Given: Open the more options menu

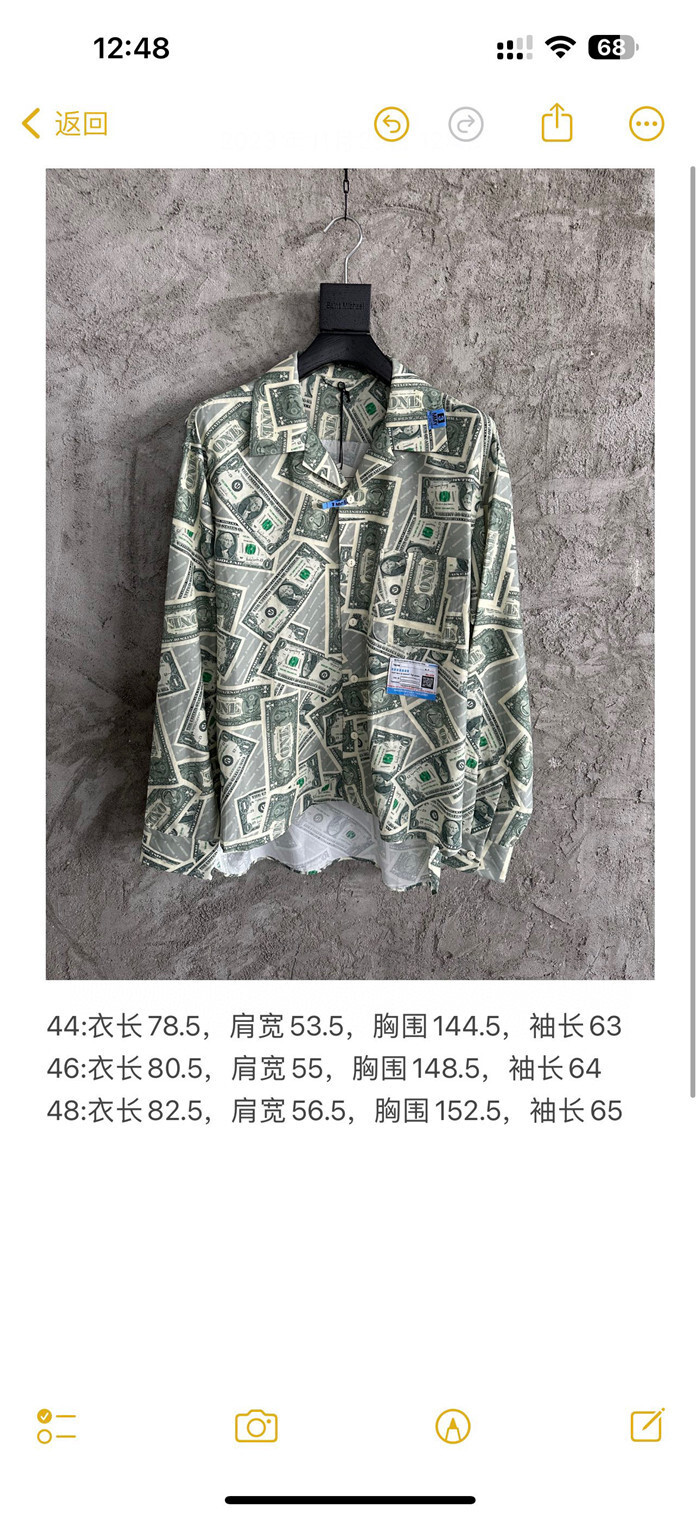Looking at the screenshot, I should point(646,124).
